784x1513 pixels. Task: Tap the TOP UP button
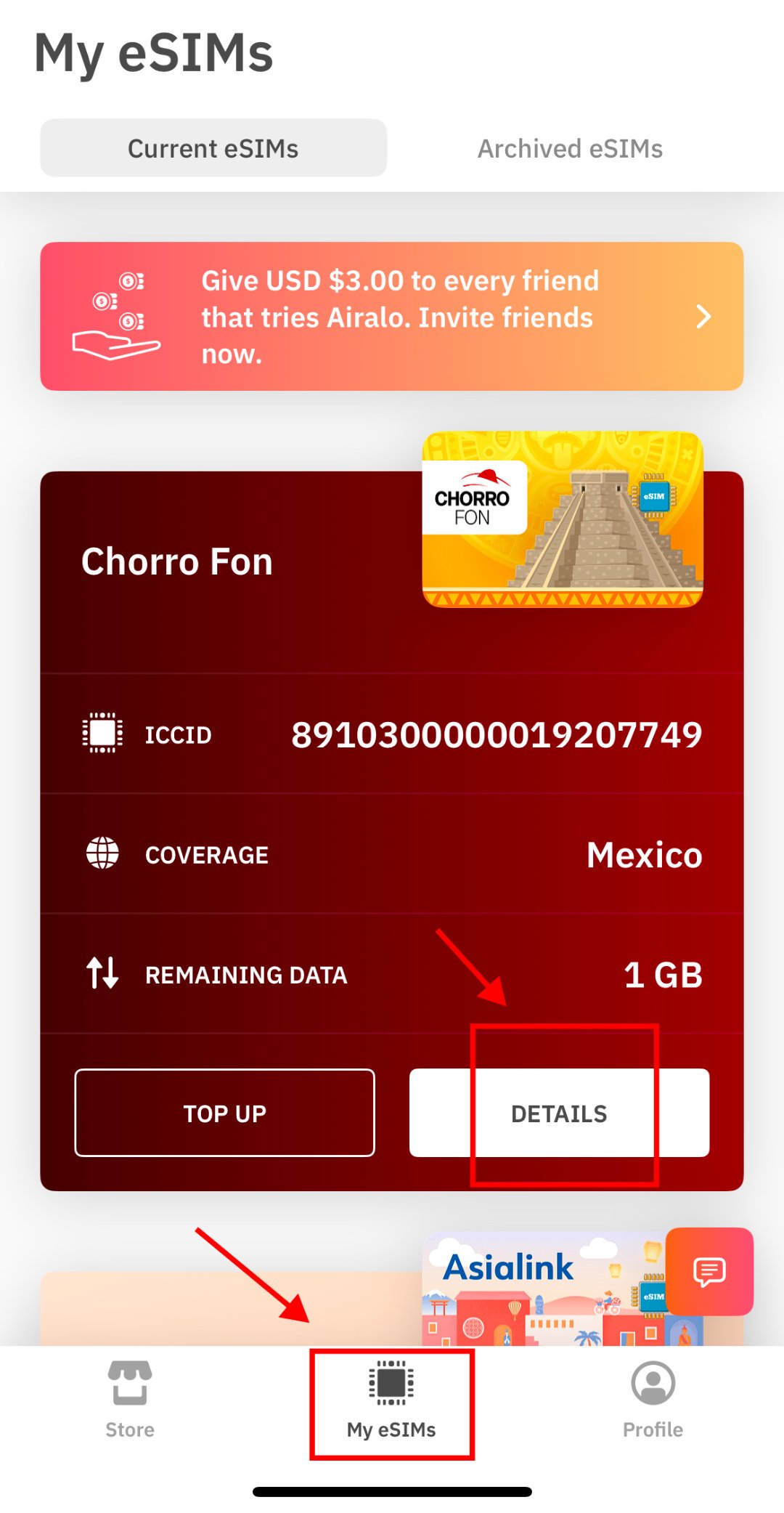pos(224,1113)
